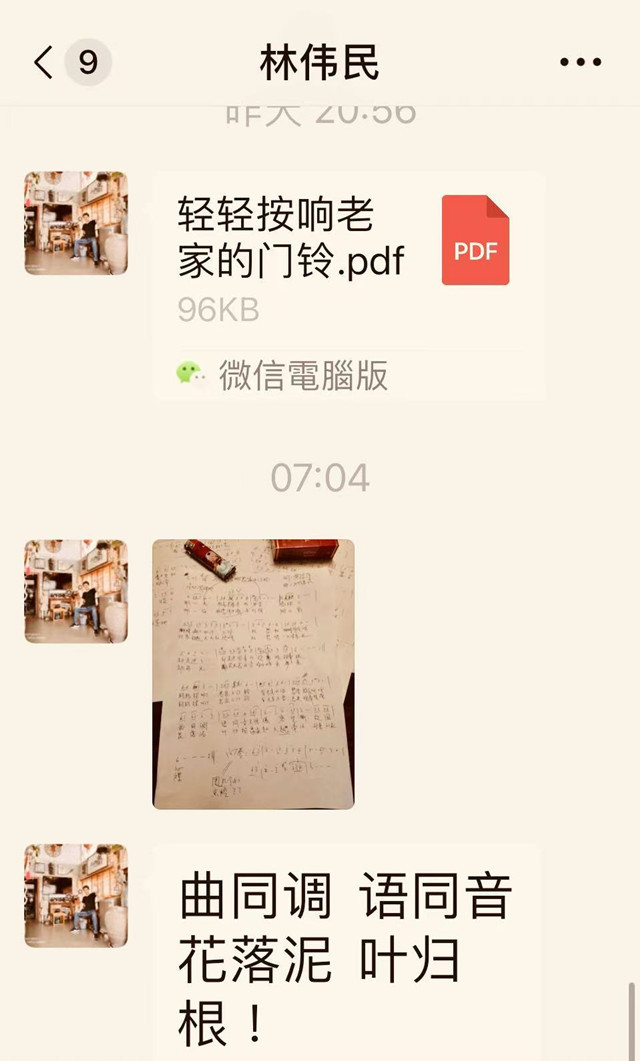Go back to the chat list

[44, 63]
